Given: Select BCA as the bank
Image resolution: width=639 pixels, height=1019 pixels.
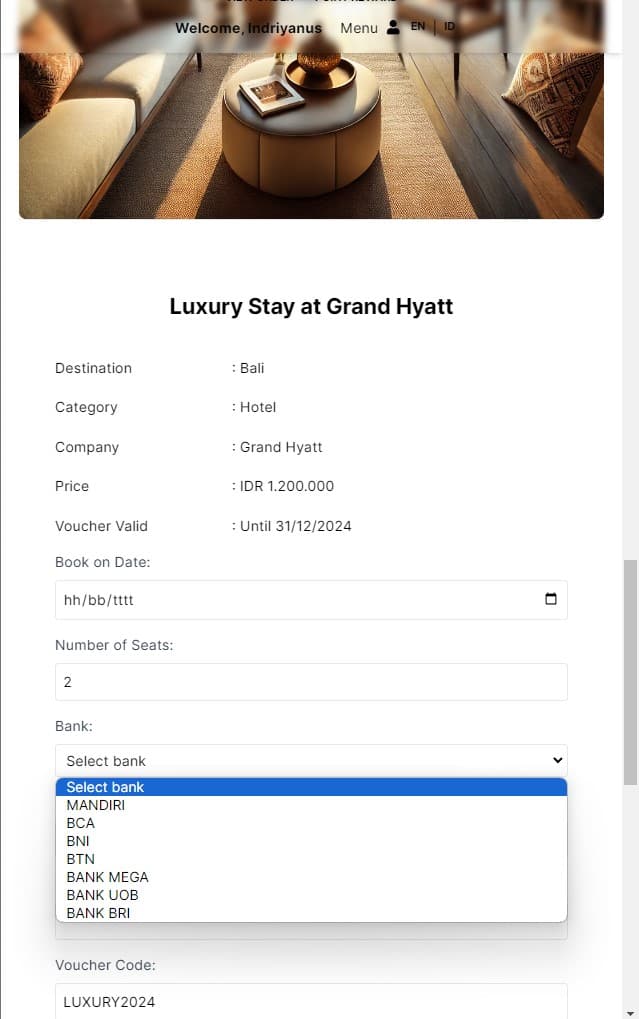Looking at the screenshot, I should point(81,823).
